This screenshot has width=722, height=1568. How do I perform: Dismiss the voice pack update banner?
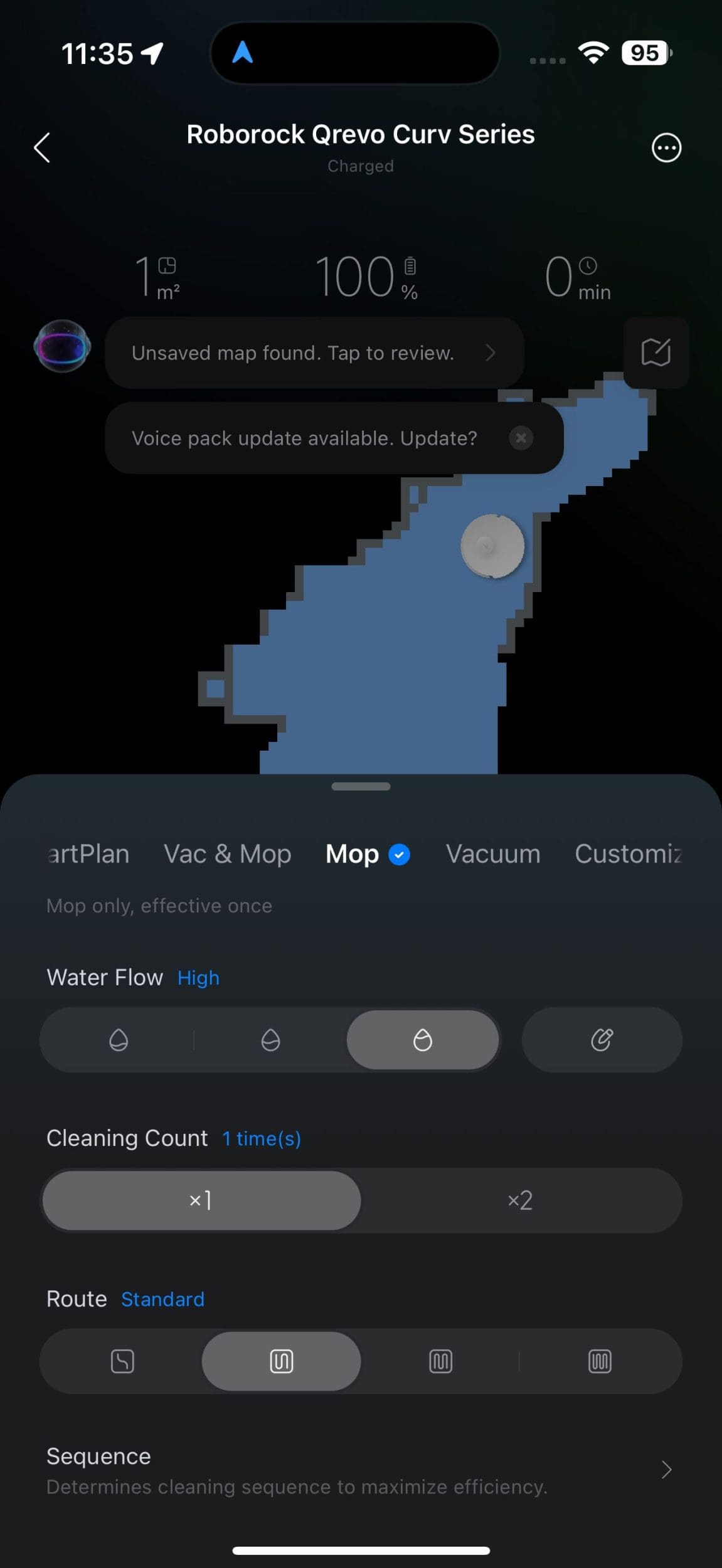point(521,438)
